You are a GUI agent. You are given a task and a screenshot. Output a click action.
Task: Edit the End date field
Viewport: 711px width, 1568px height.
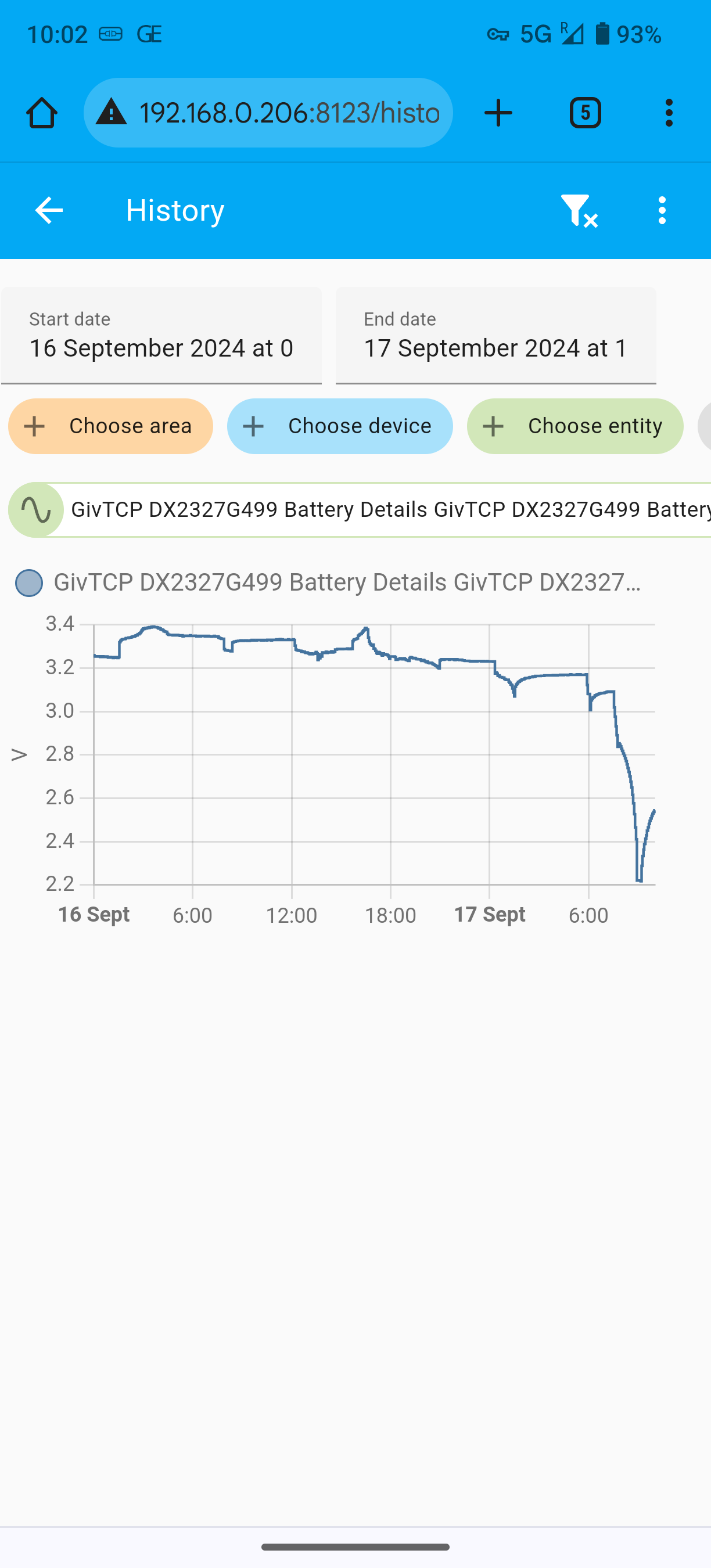point(495,336)
